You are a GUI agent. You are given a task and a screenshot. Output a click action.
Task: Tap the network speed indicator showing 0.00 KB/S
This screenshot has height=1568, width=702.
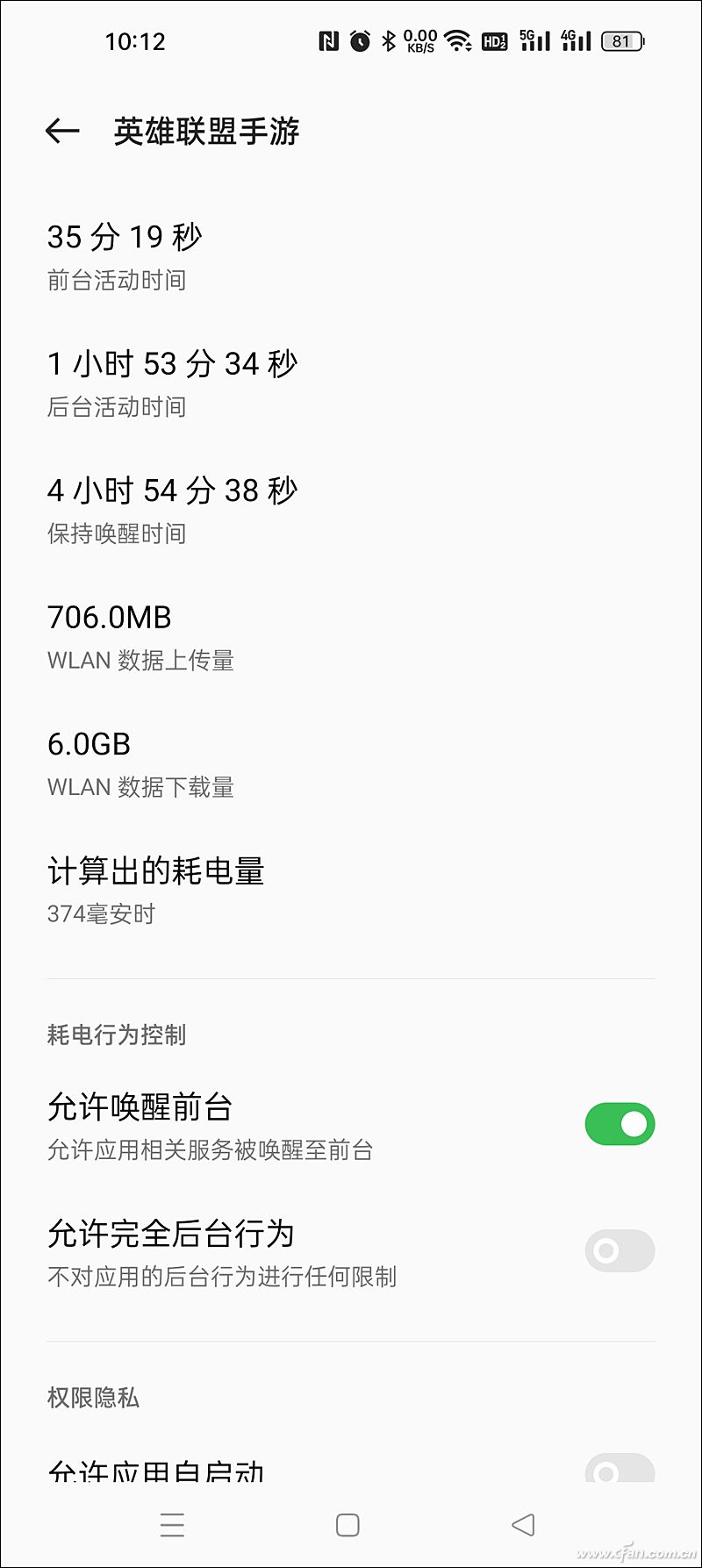point(419,39)
